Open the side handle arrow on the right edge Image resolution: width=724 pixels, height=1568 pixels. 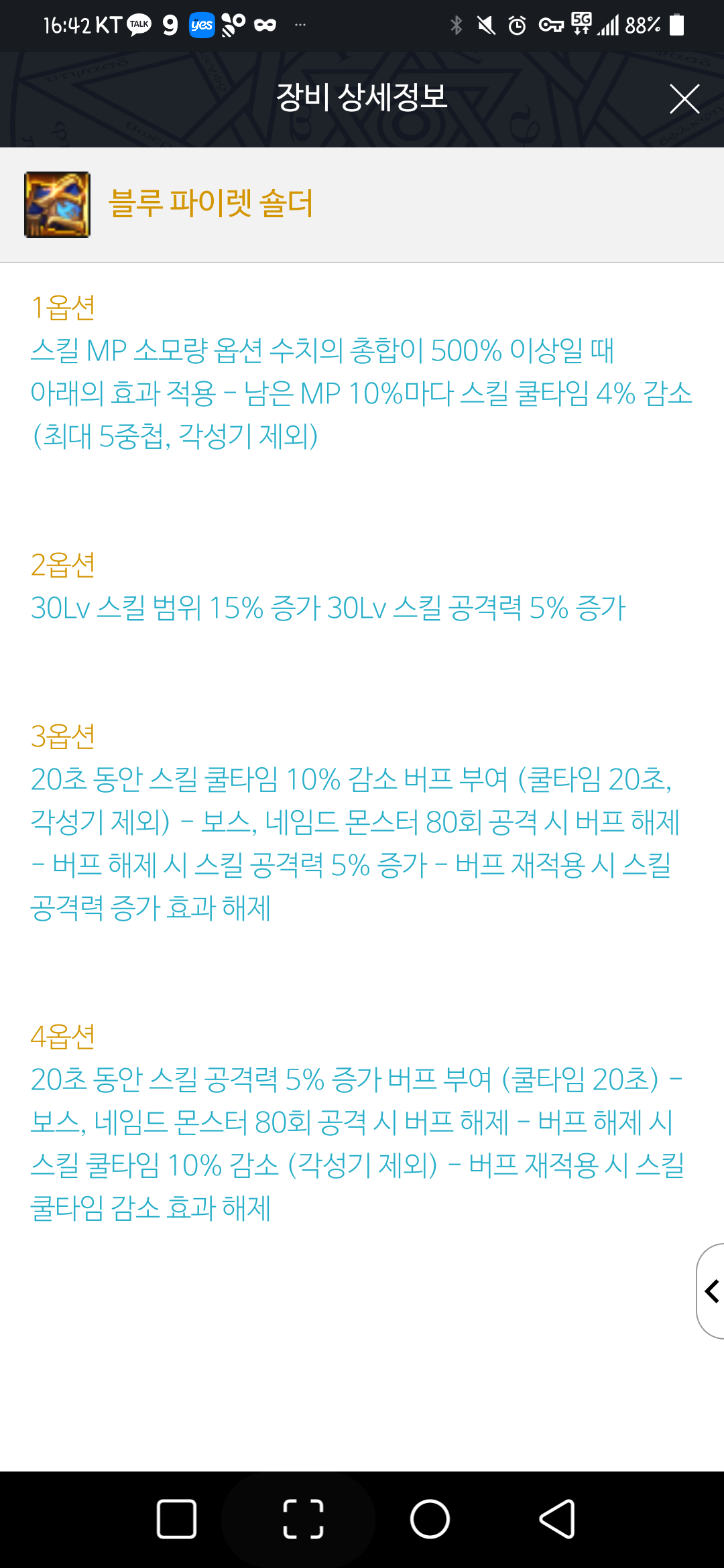click(711, 1291)
